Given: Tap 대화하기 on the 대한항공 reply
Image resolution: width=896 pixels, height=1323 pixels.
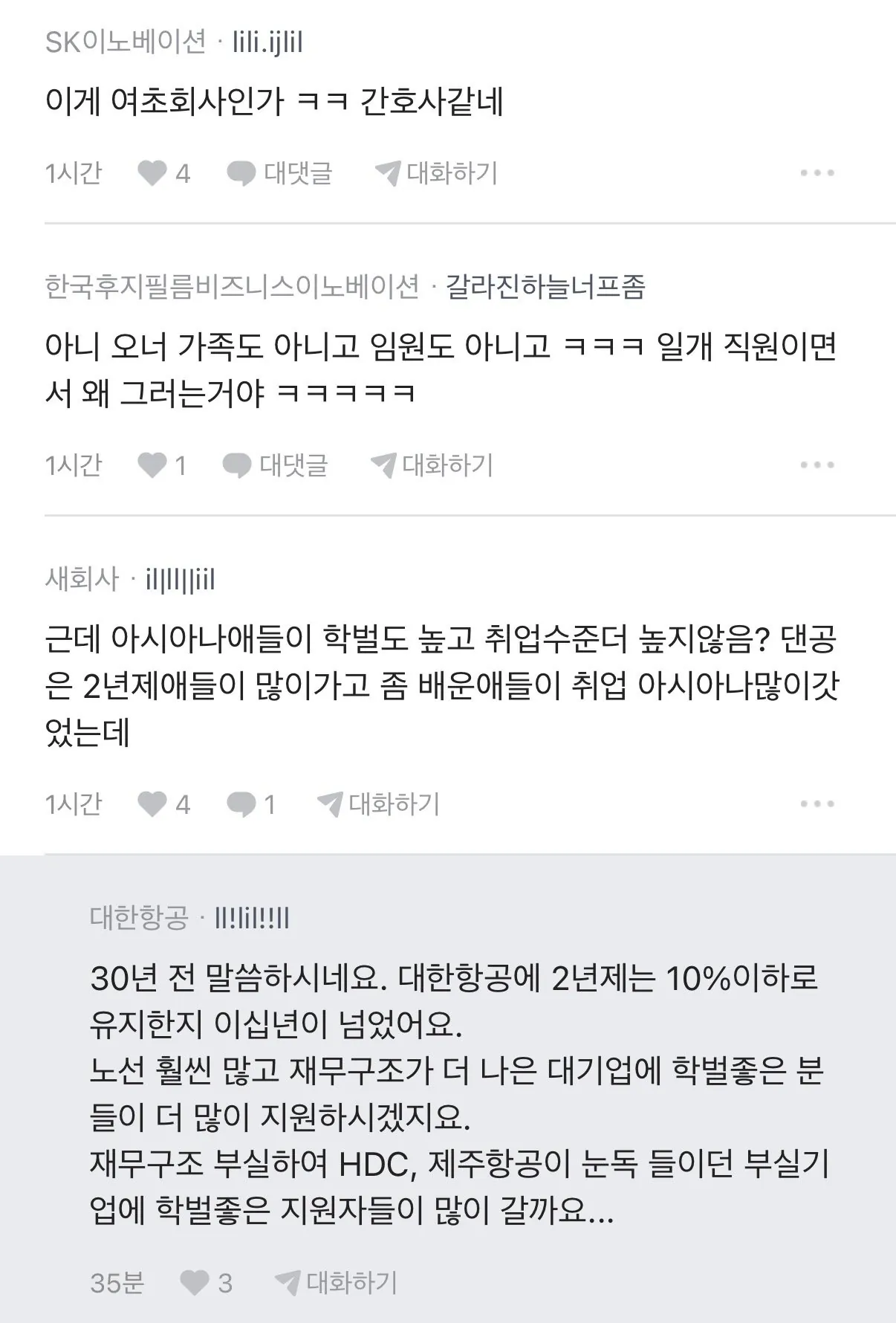Looking at the screenshot, I should pyautogui.click(x=336, y=1282).
